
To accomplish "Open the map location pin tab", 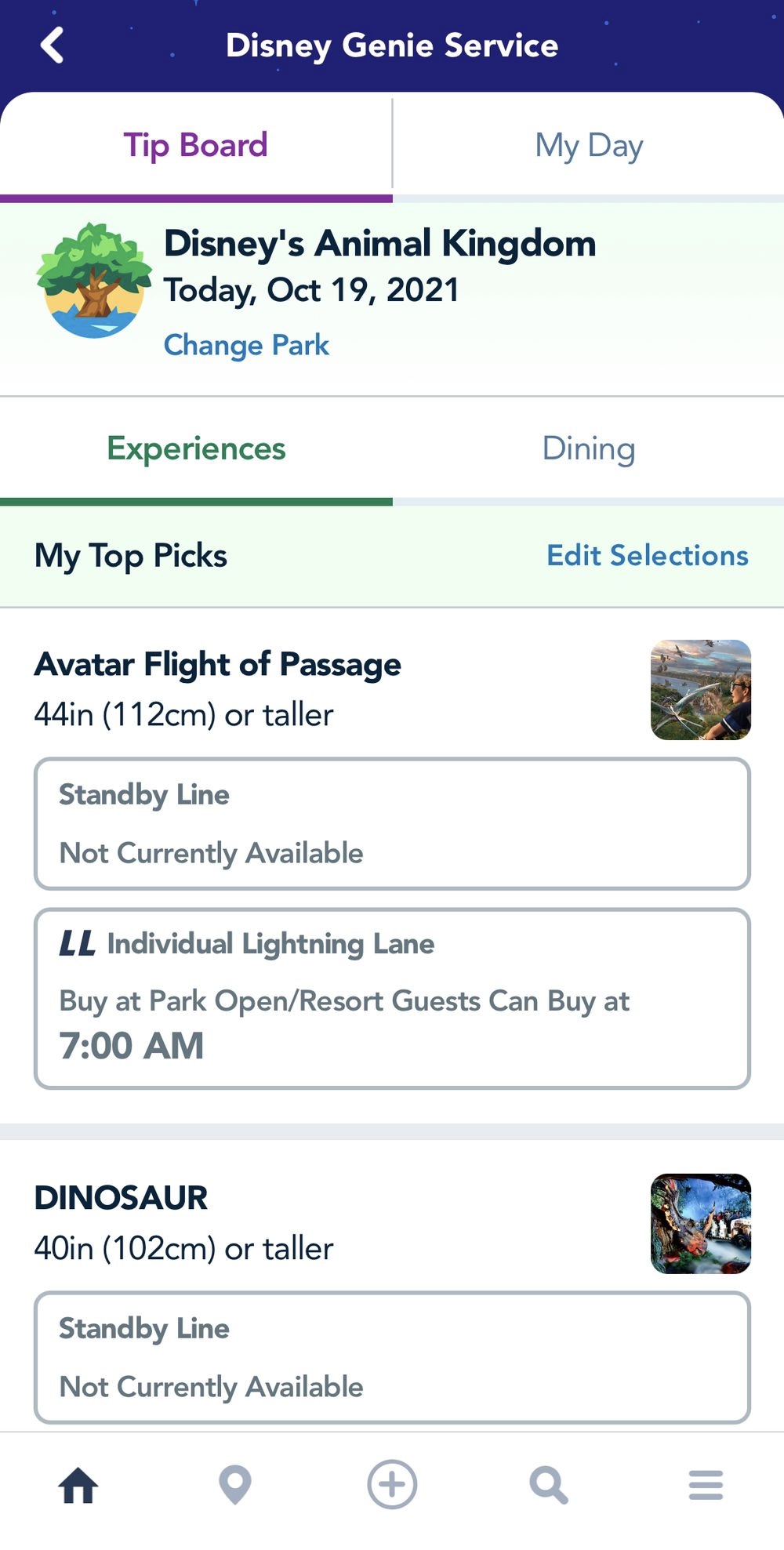I will [x=235, y=1485].
